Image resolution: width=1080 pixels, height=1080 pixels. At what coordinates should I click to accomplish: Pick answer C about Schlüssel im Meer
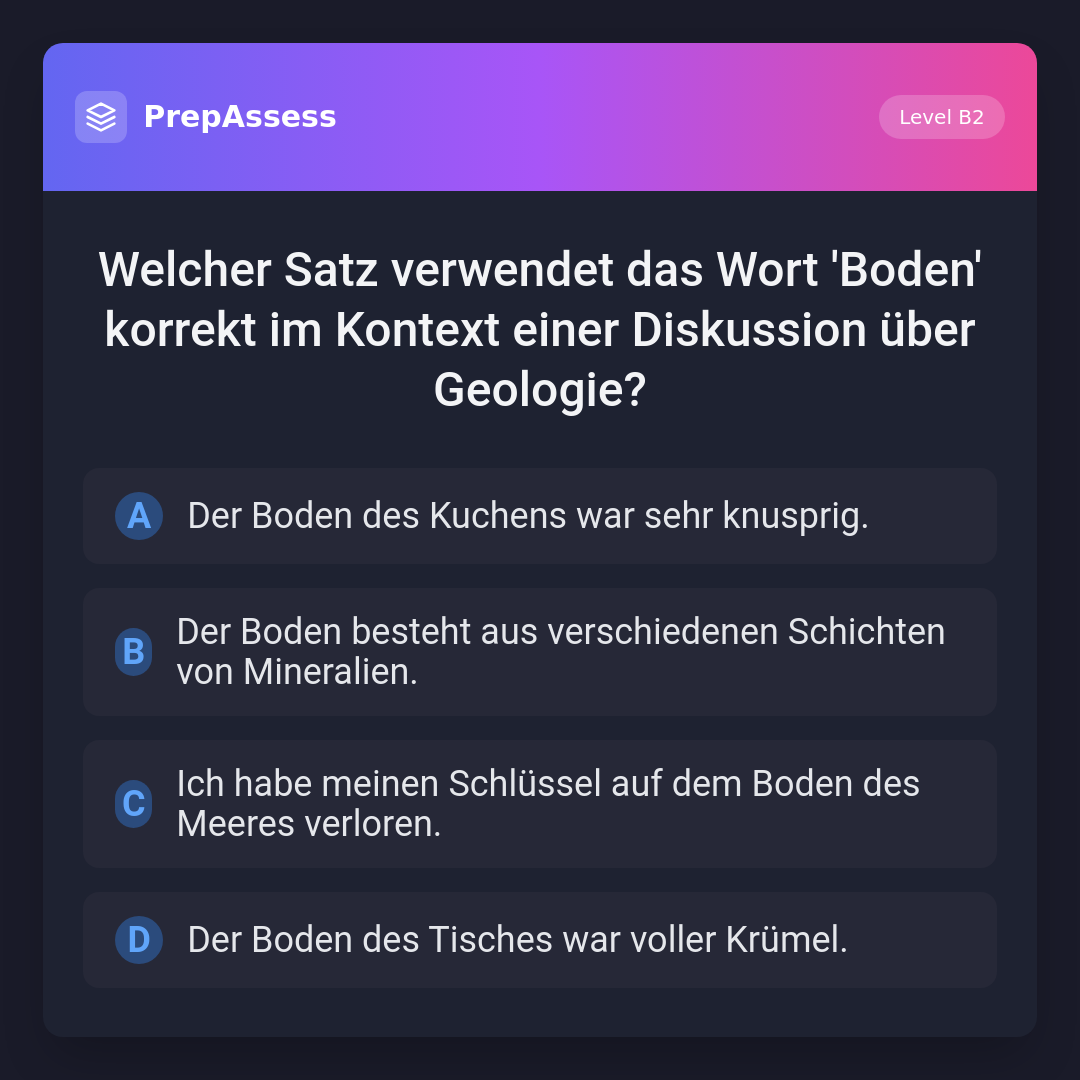[x=539, y=804]
